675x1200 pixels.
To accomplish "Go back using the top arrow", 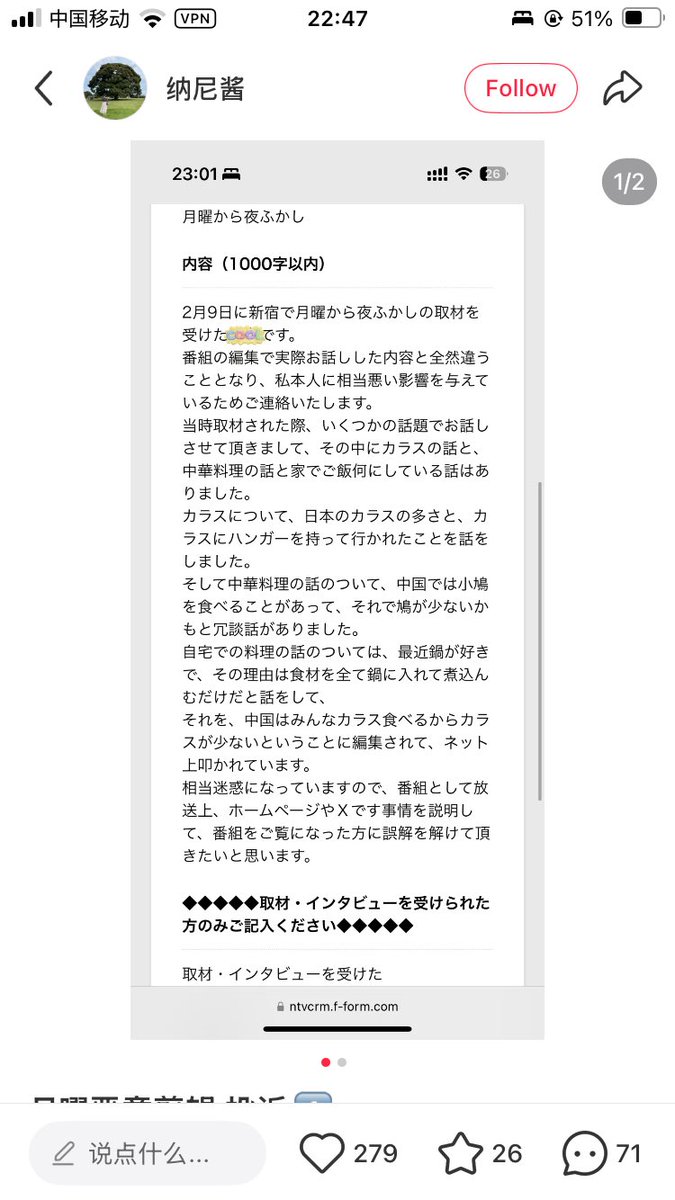I will tap(43, 88).
